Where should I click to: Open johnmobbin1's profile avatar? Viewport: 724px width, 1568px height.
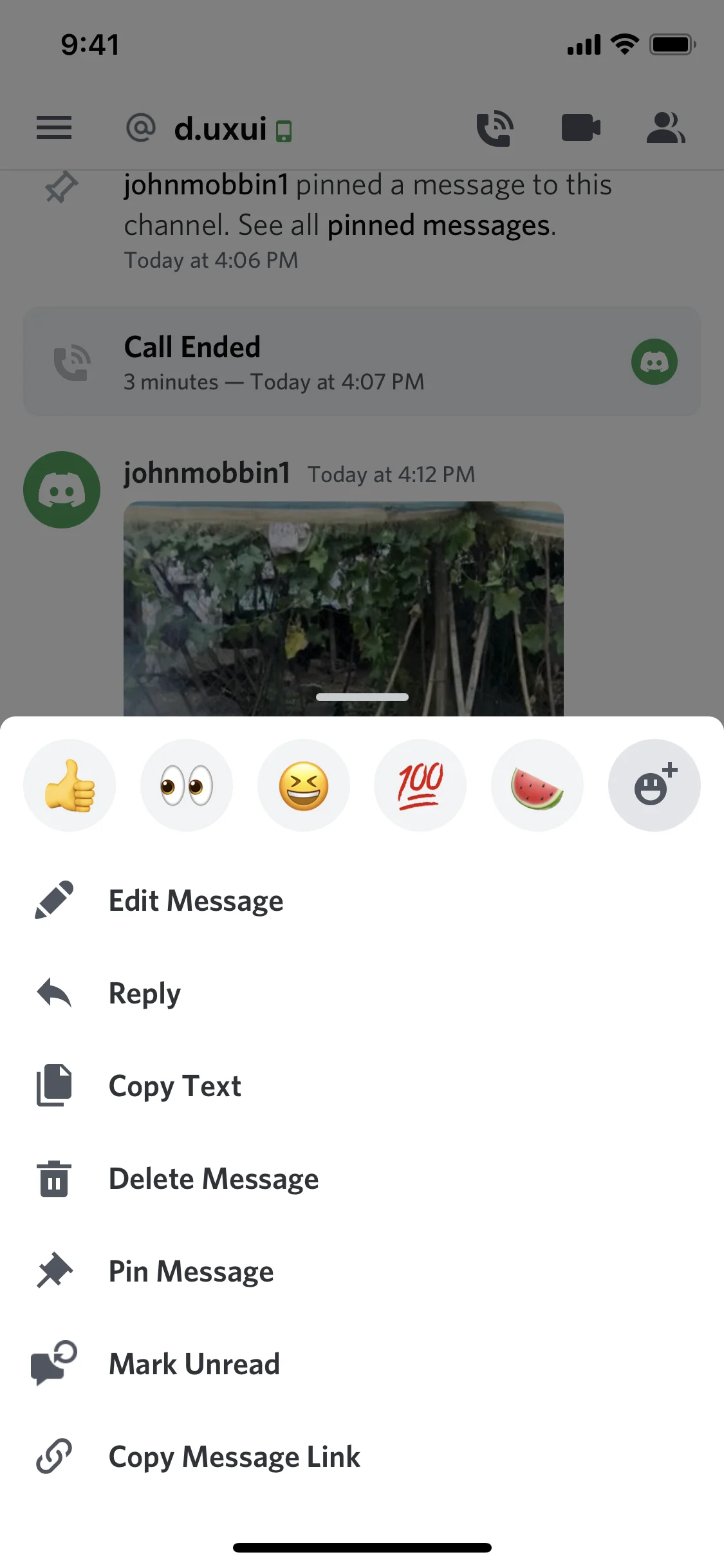tap(61, 489)
